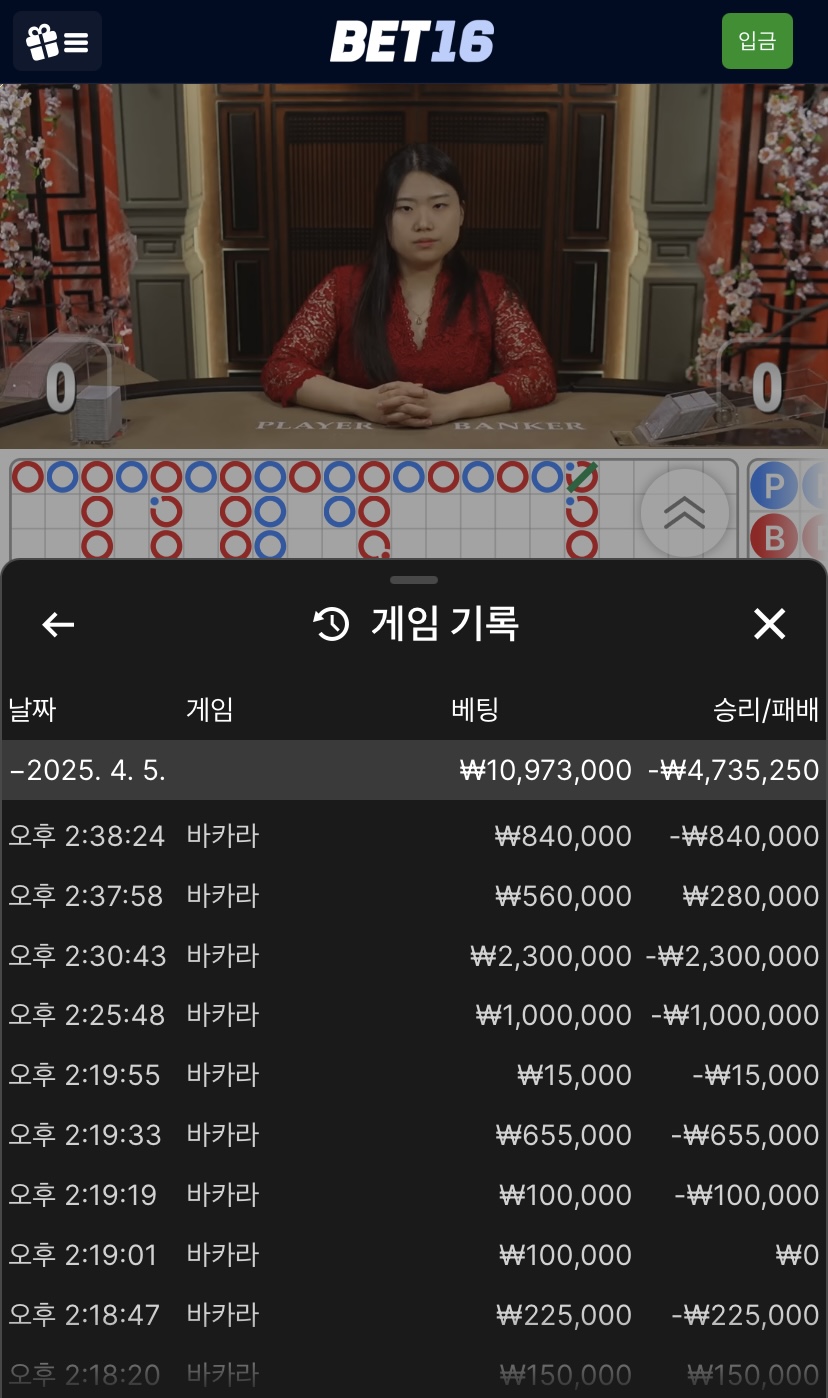Open the 오후 2:38:24 baccarat record
This screenshot has height=1398, width=828.
pos(414,836)
